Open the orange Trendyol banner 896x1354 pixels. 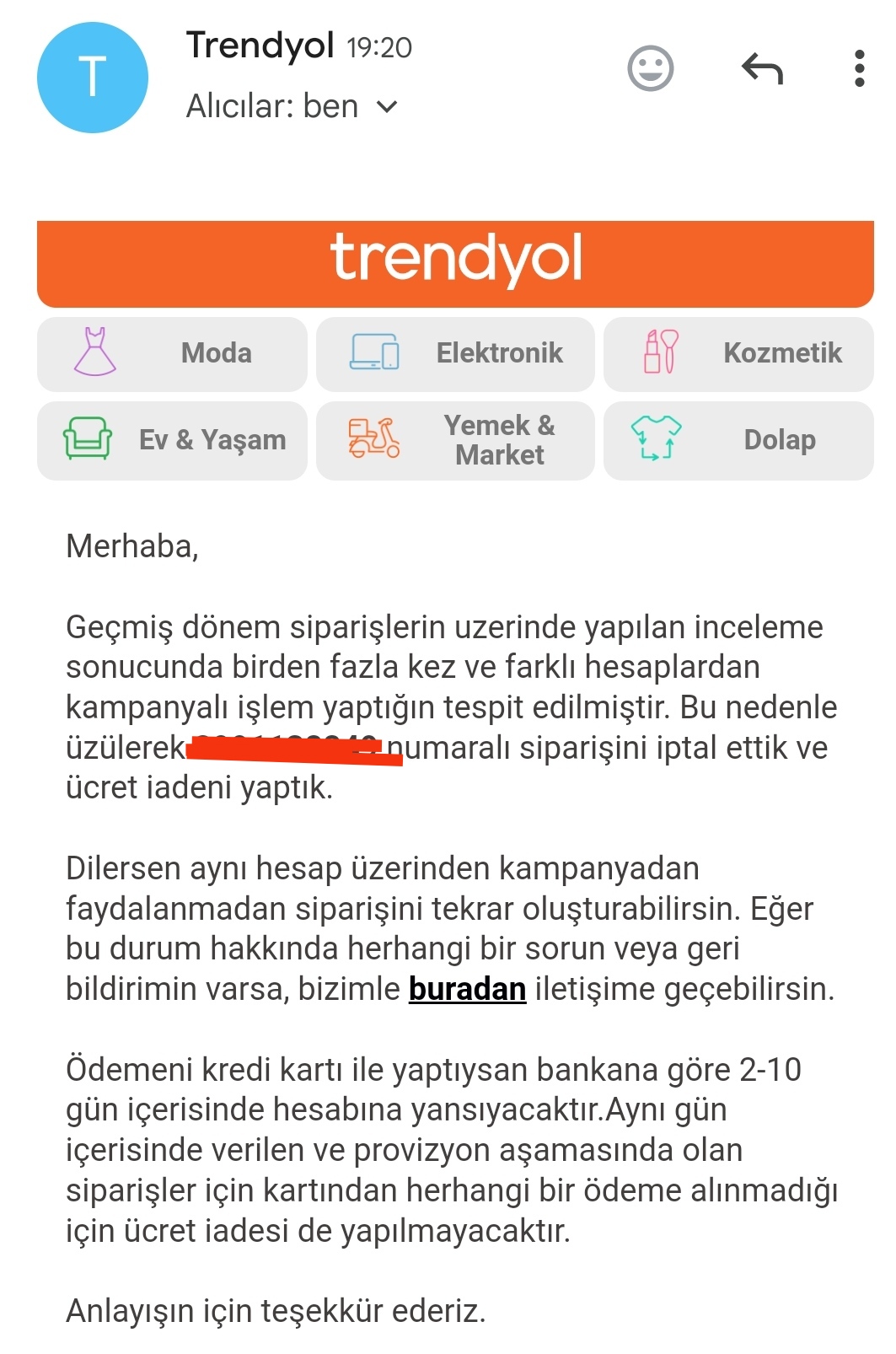[x=455, y=263]
